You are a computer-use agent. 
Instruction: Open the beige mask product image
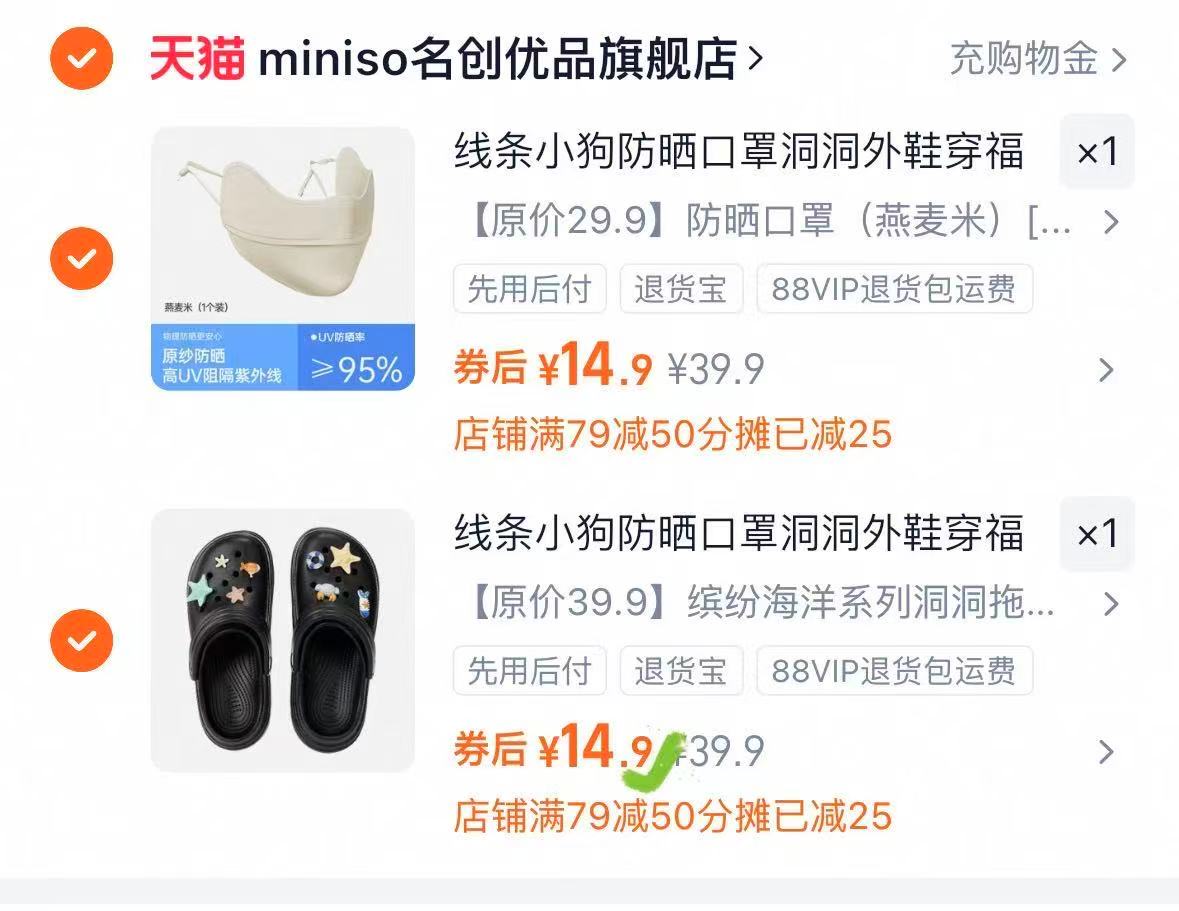tap(283, 258)
